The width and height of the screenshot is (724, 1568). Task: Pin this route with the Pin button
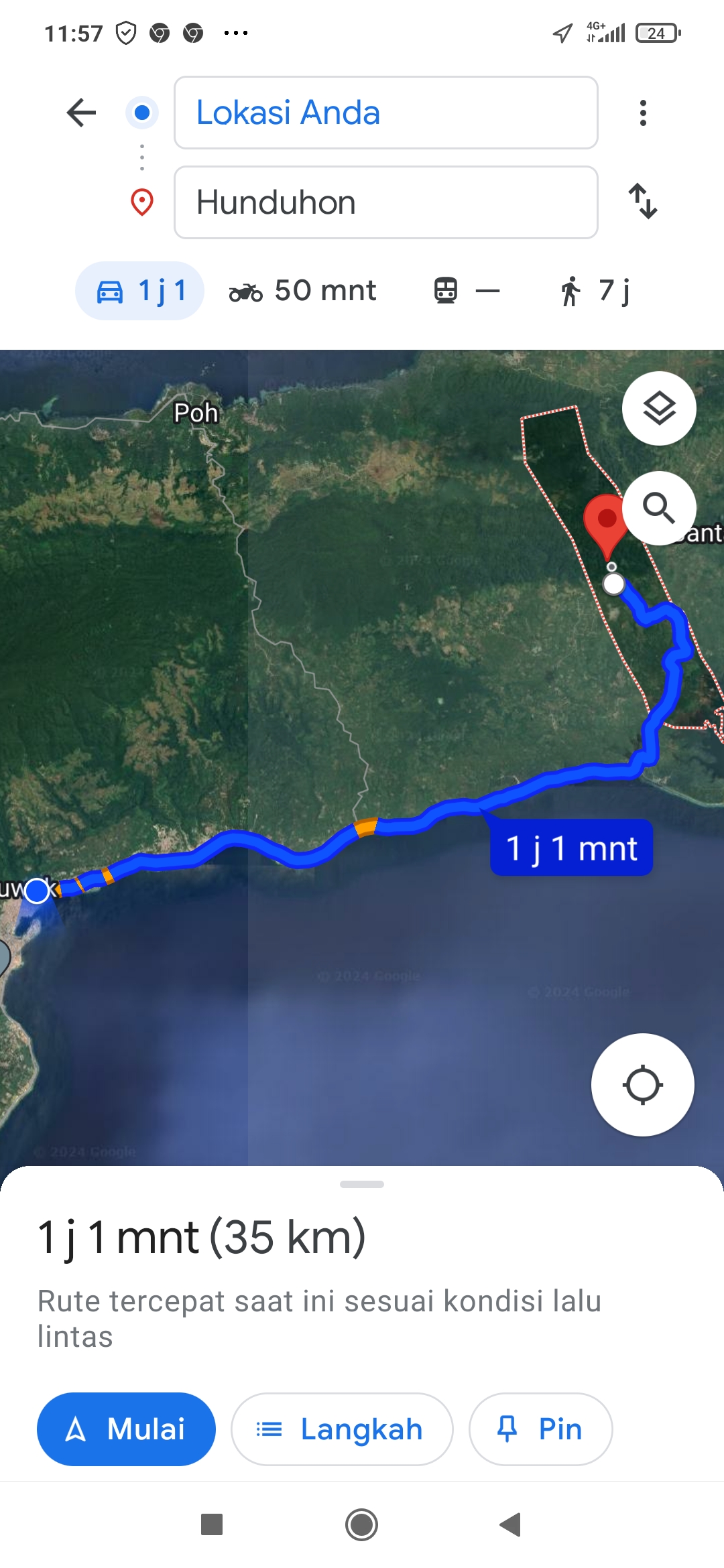pyautogui.click(x=540, y=1429)
